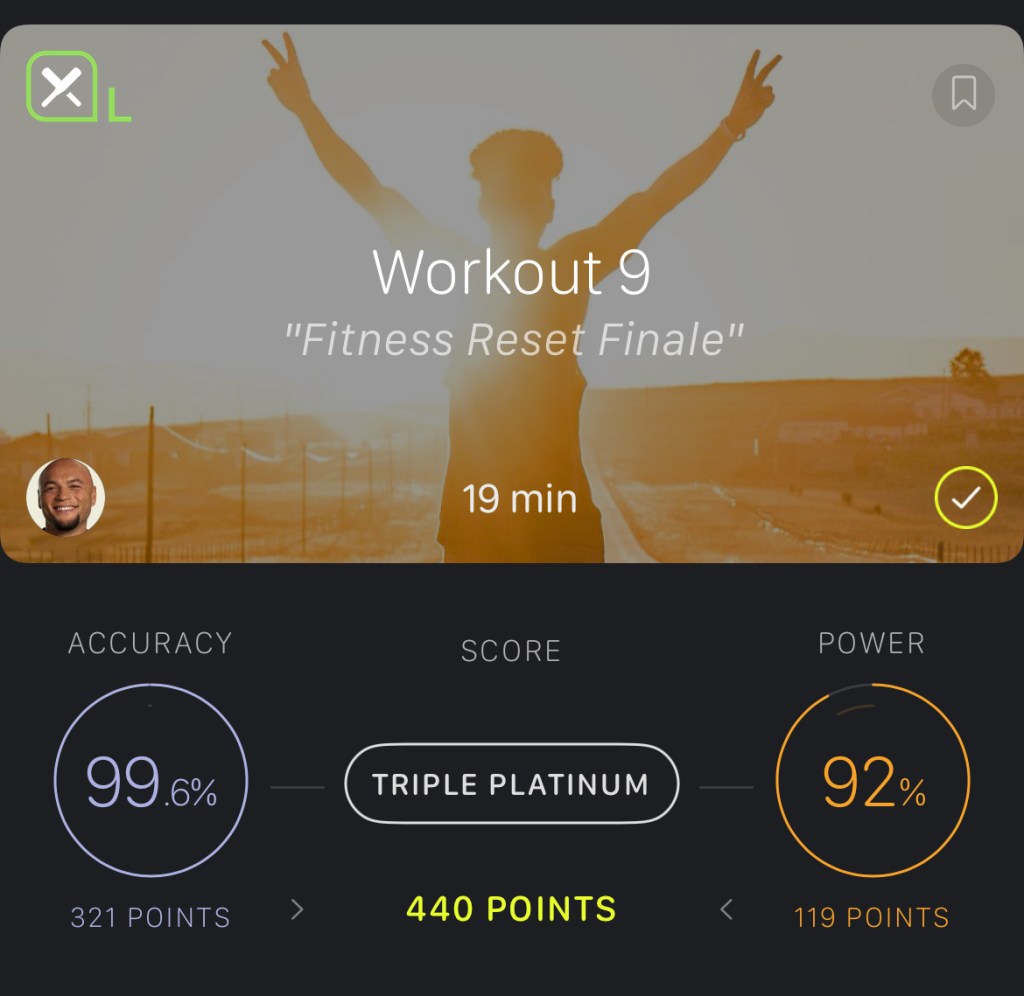1024x996 pixels.
Task: Open the Triple Platinum score badge
Action: coord(511,784)
